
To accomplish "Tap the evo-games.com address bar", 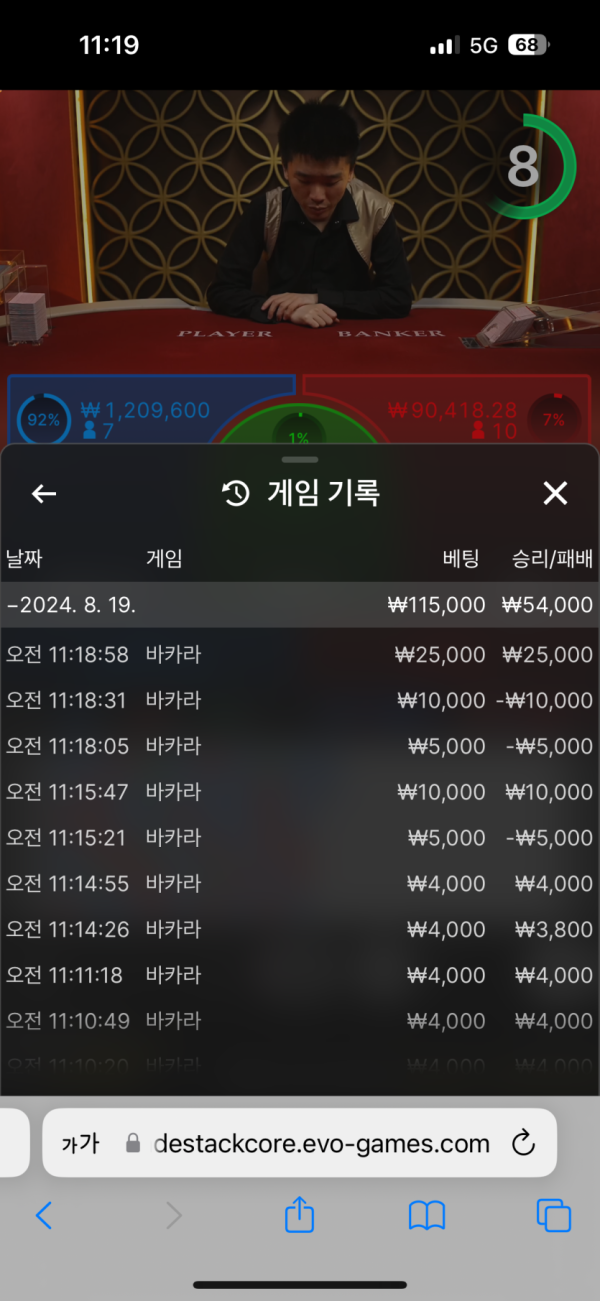I will tap(320, 1143).
